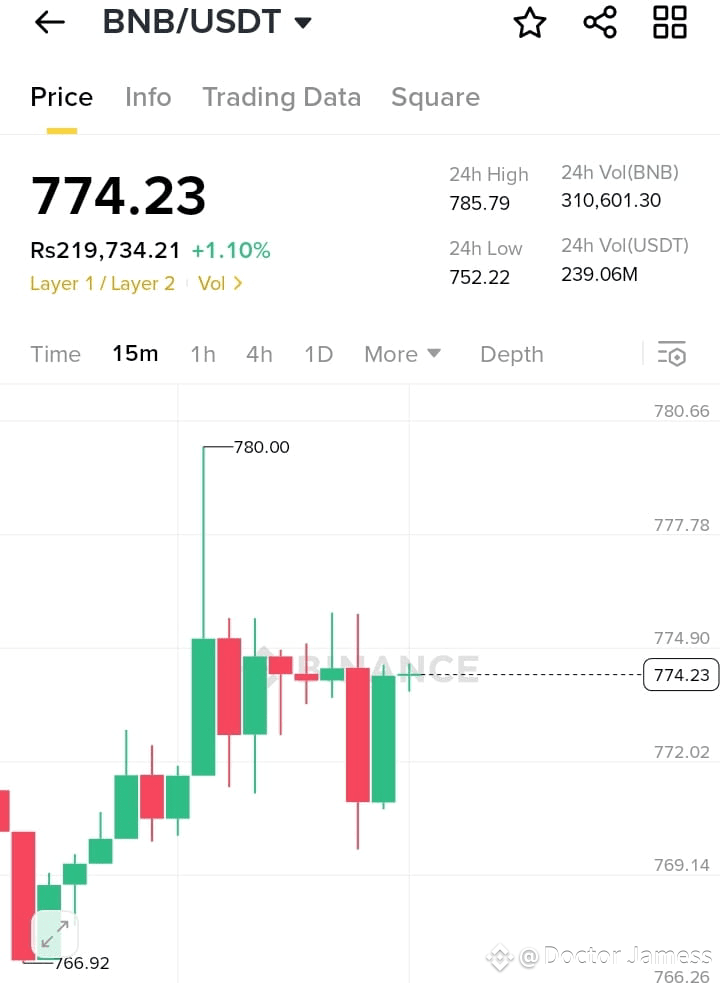This screenshot has width=720, height=983.
Task: Open the markets grid icon
Action: pyautogui.click(x=668, y=22)
